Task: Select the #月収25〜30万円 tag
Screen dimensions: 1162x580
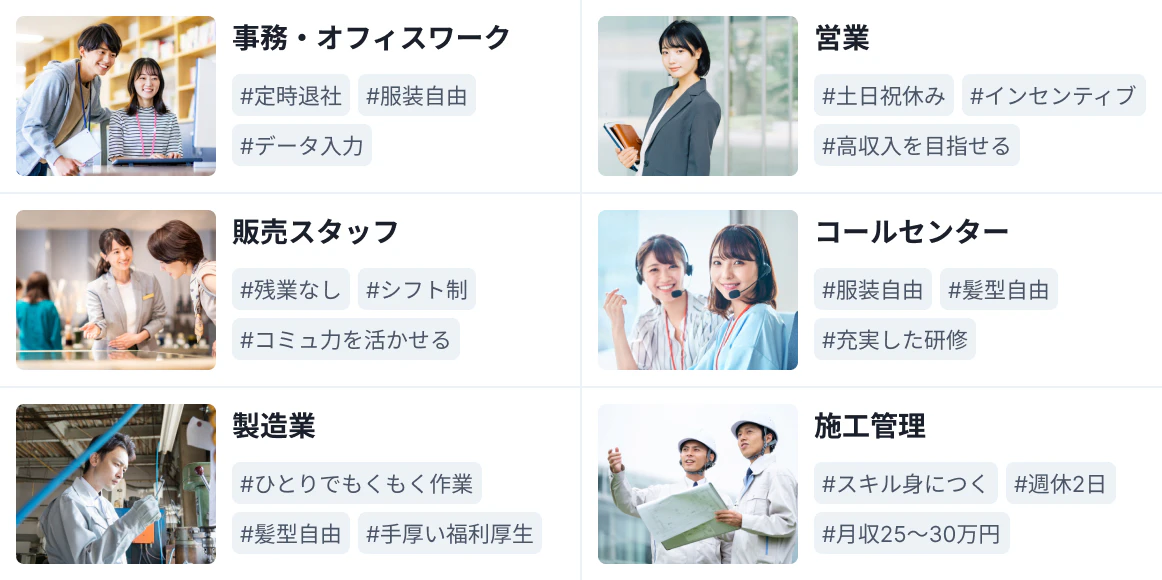Action: (x=911, y=534)
